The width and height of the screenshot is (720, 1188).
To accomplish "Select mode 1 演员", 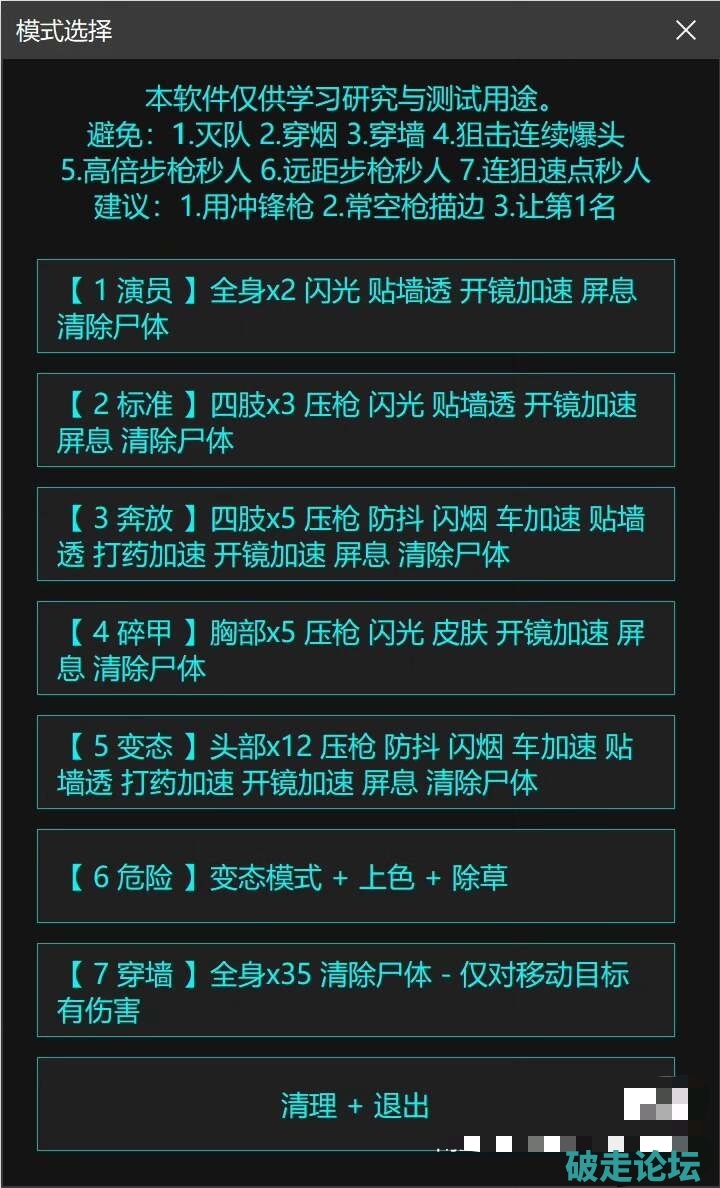I will 356,307.
